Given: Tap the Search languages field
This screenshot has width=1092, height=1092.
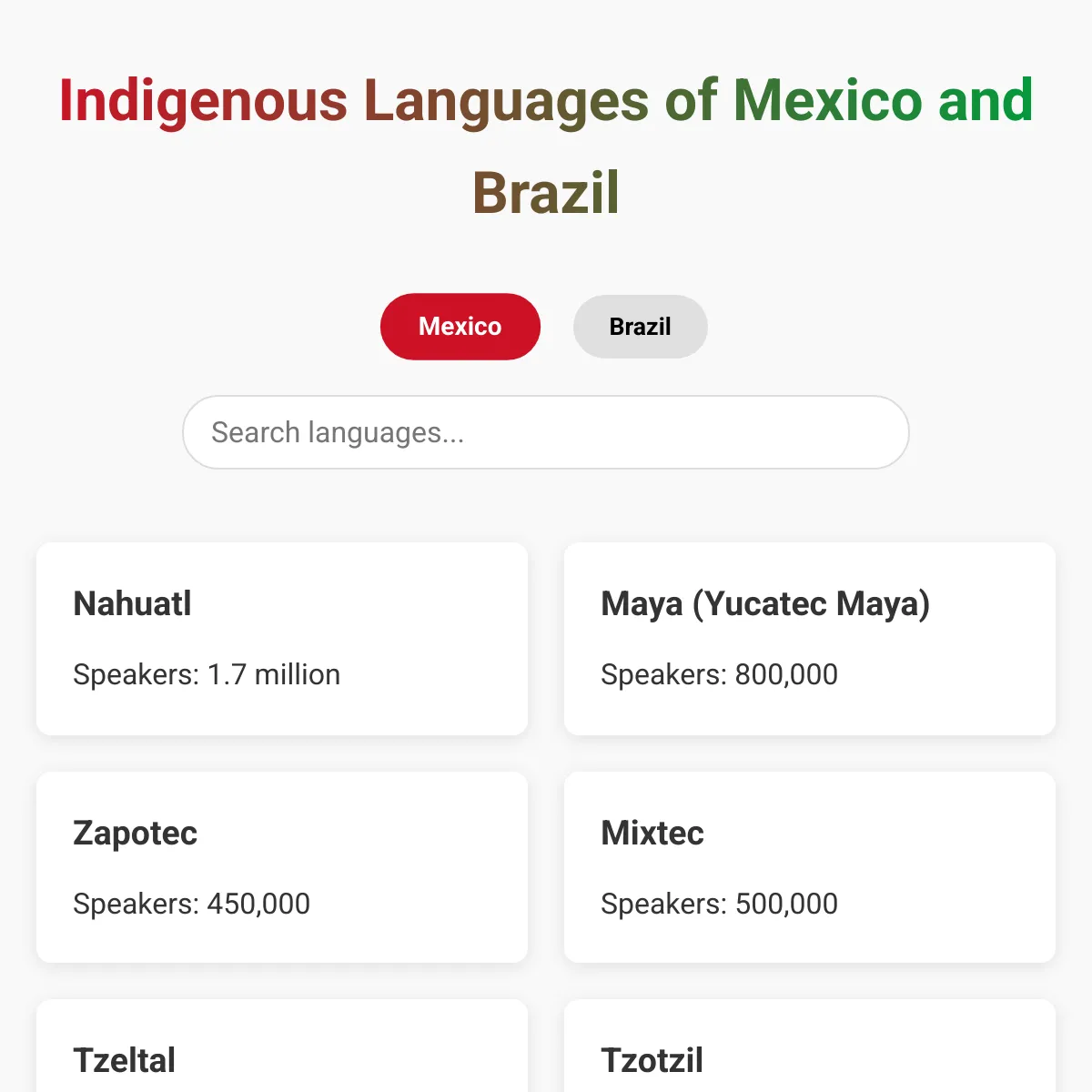Looking at the screenshot, I should (546, 432).
